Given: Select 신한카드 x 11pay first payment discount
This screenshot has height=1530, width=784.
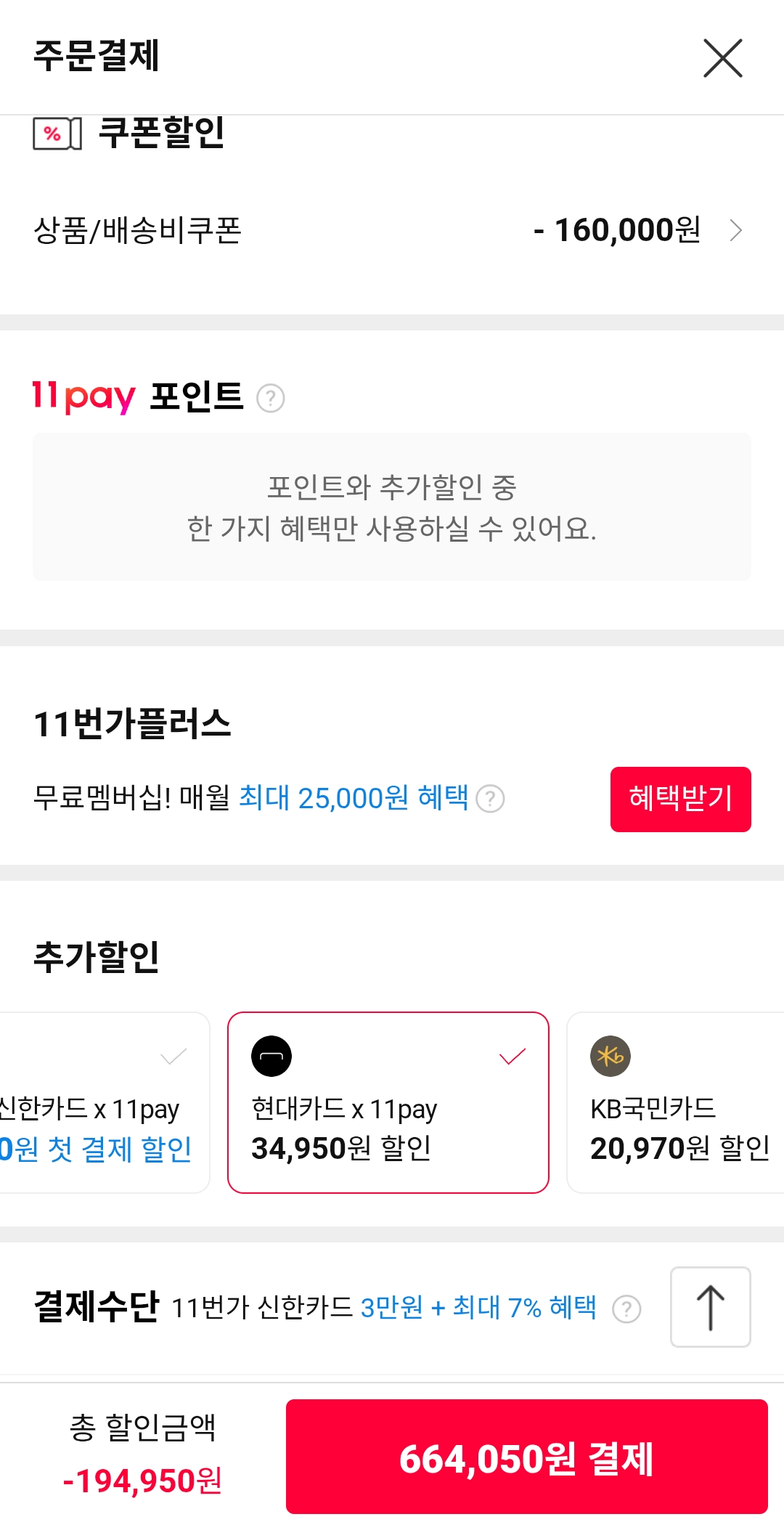Looking at the screenshot, I should 102,1102.
